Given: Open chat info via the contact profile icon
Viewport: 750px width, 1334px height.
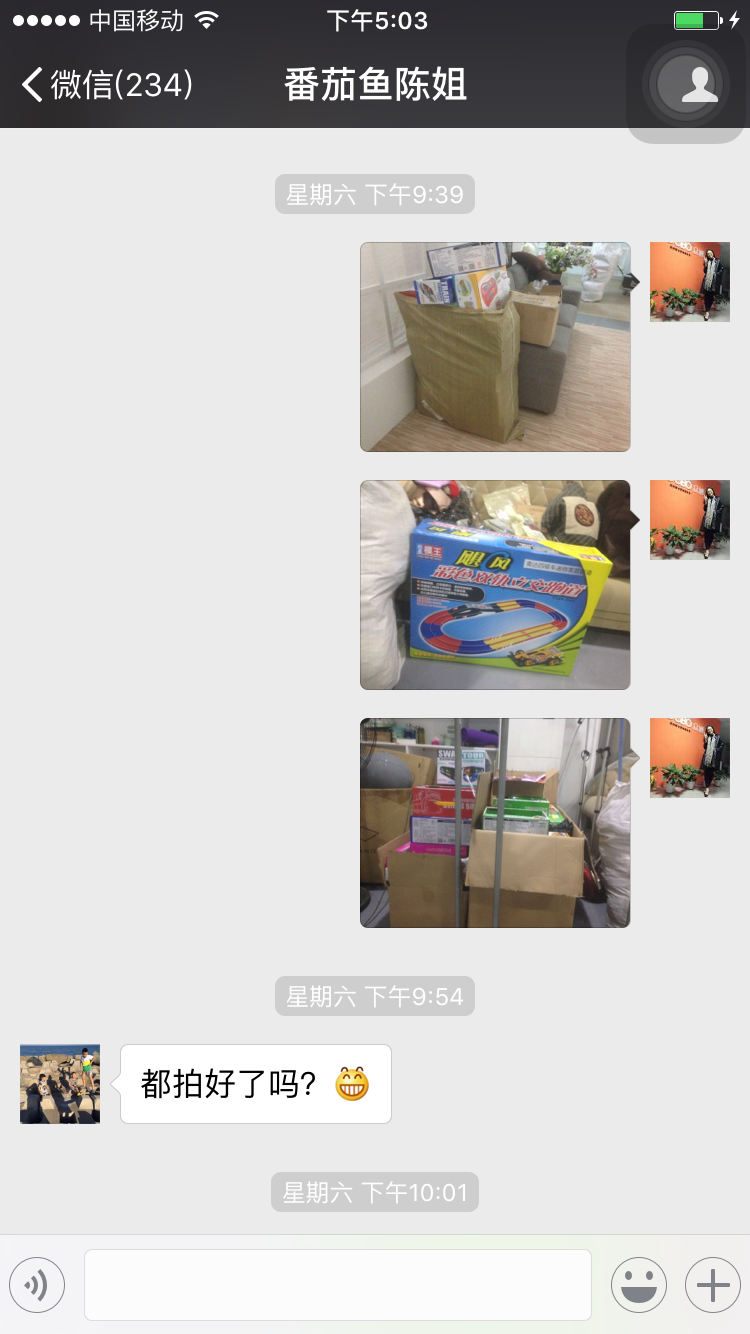Looking at the screenshot, I should pos(698,84).
